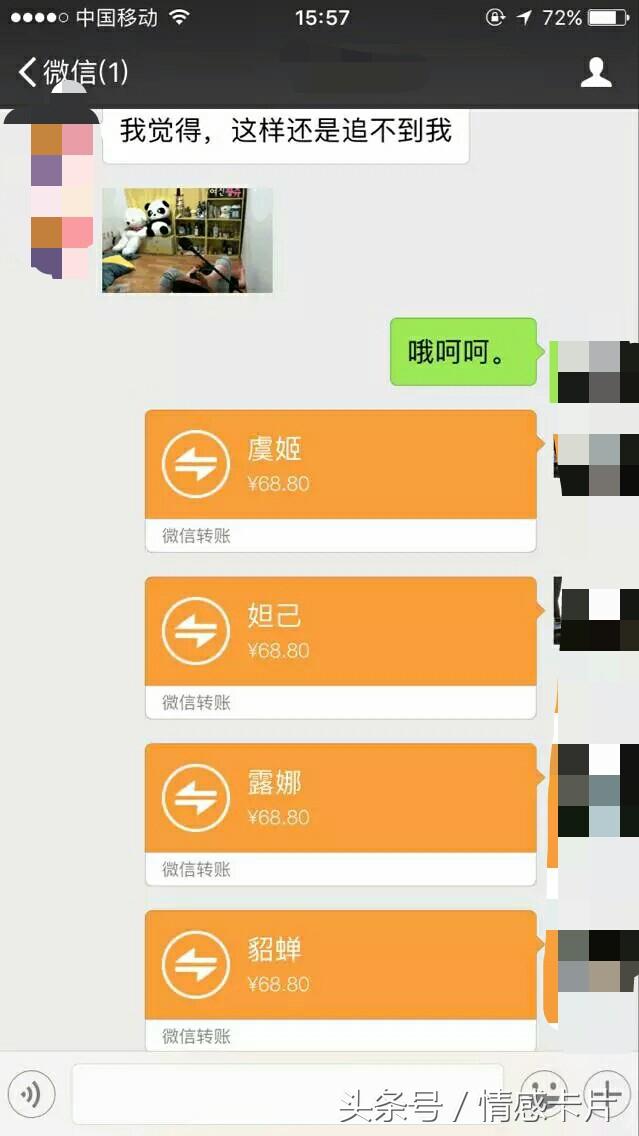
Task: Open the plus attachment menu
Action: pyautogui.click(x=607, y=1094)
